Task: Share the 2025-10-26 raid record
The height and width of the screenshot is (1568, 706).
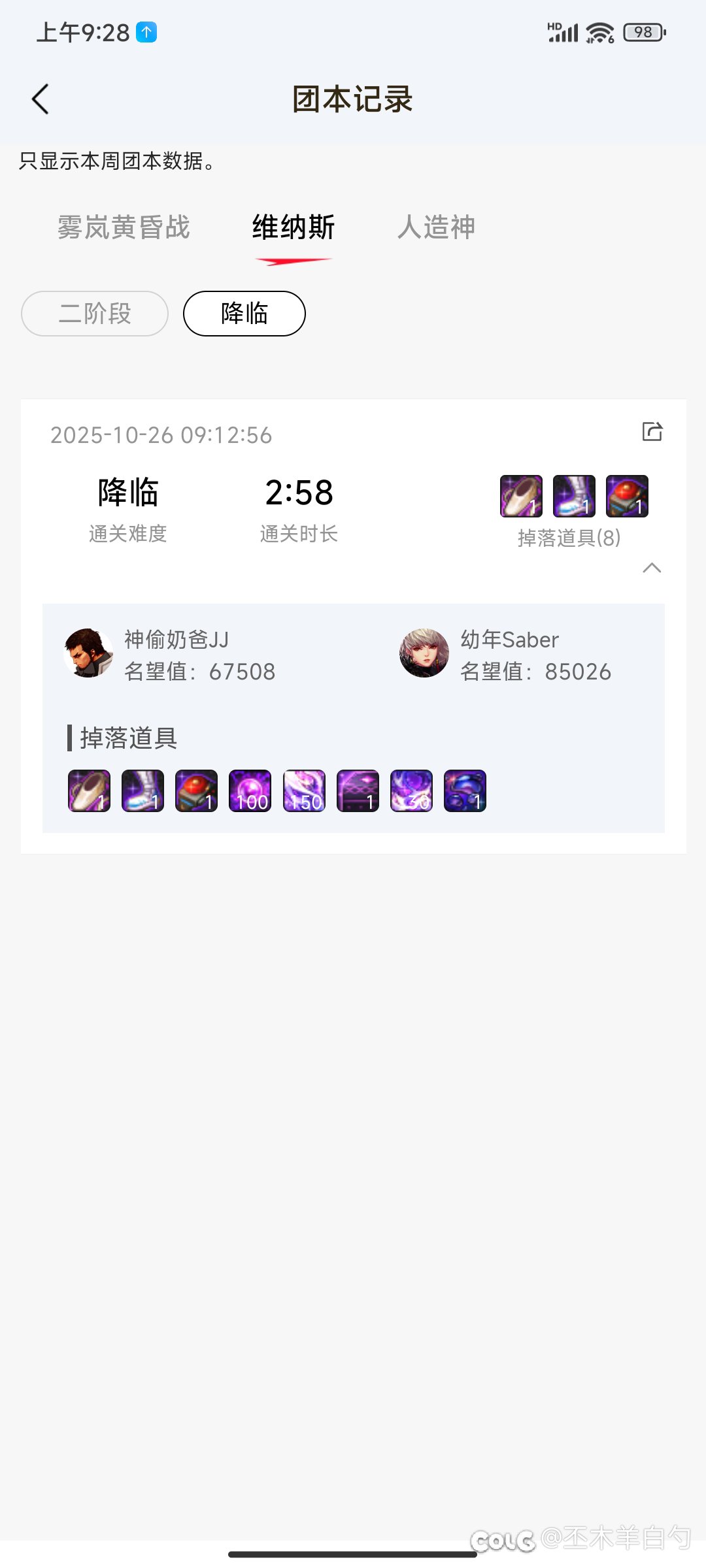Action: tap(652, 431)
